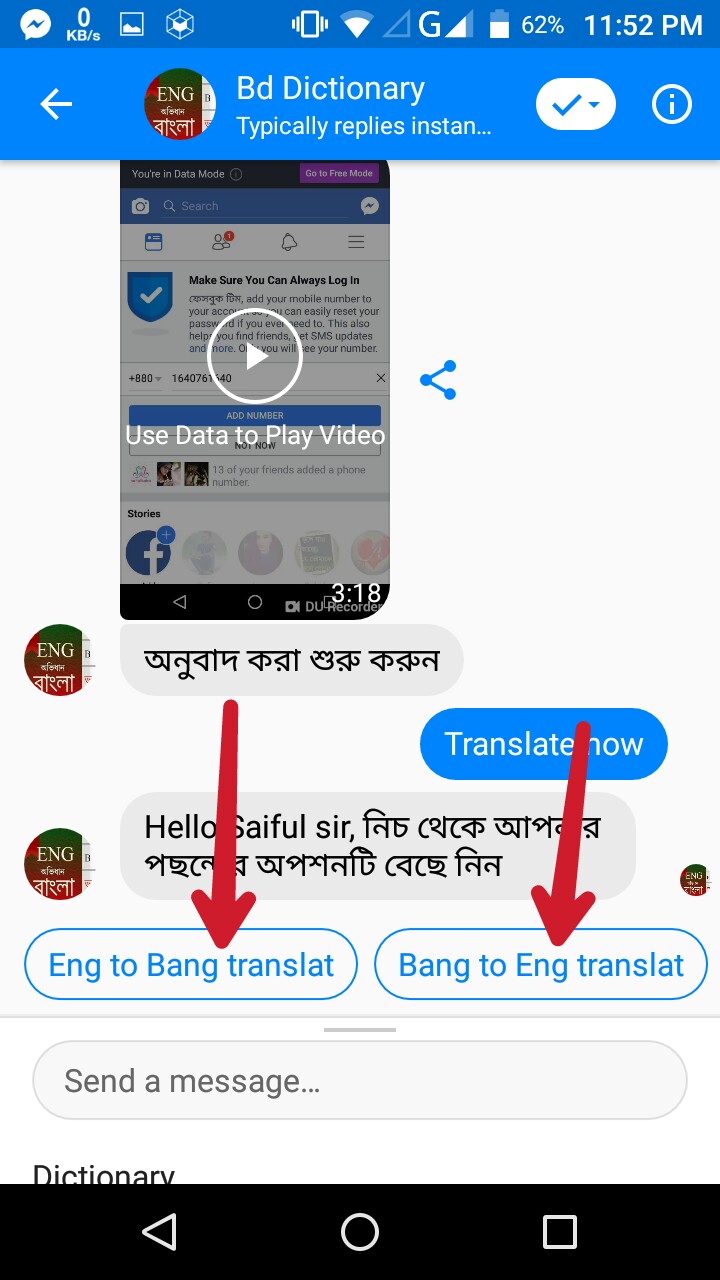Go back from the Bd Dictionary chat
Image resolution: width=720 pixels, height=1280 pixels.
[x=56, y=104]
